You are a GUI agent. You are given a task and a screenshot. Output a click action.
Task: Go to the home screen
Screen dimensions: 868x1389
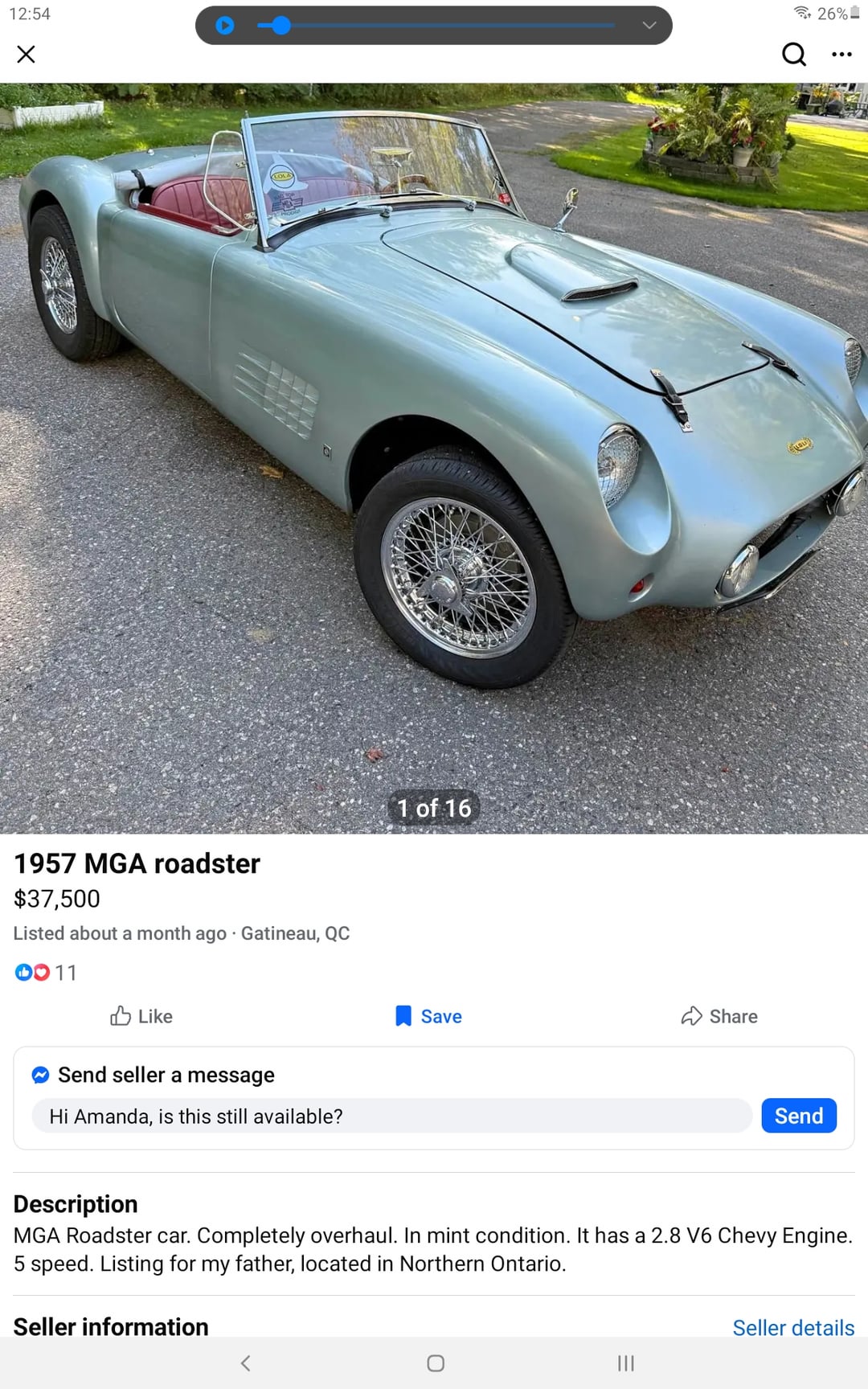coord(436,1363)
